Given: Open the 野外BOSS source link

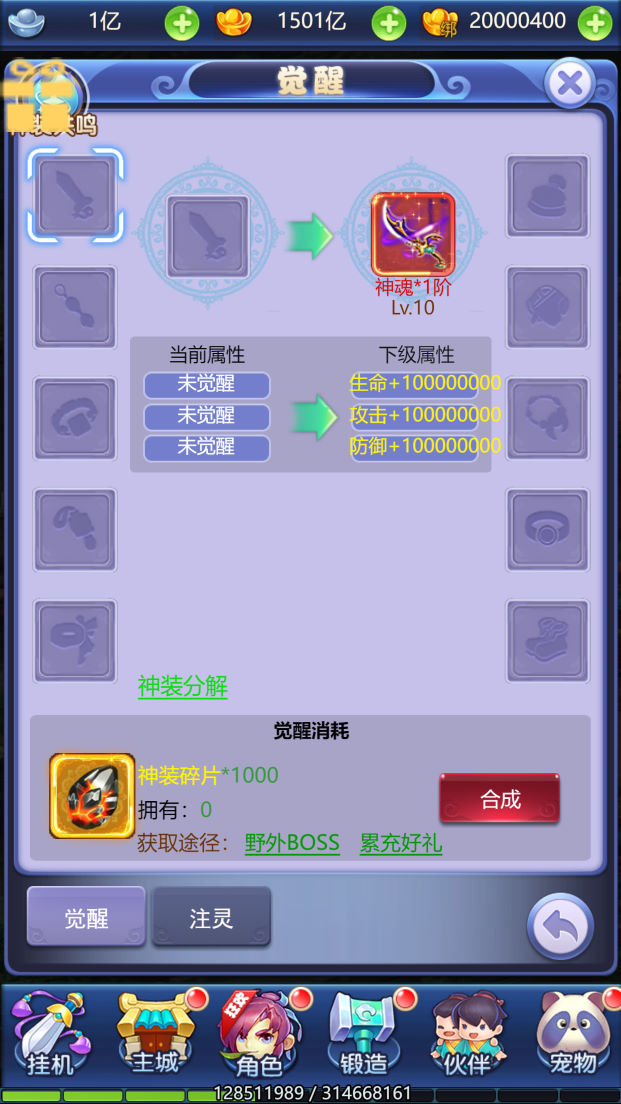Looking at the screenshot, I should [292, 843].
